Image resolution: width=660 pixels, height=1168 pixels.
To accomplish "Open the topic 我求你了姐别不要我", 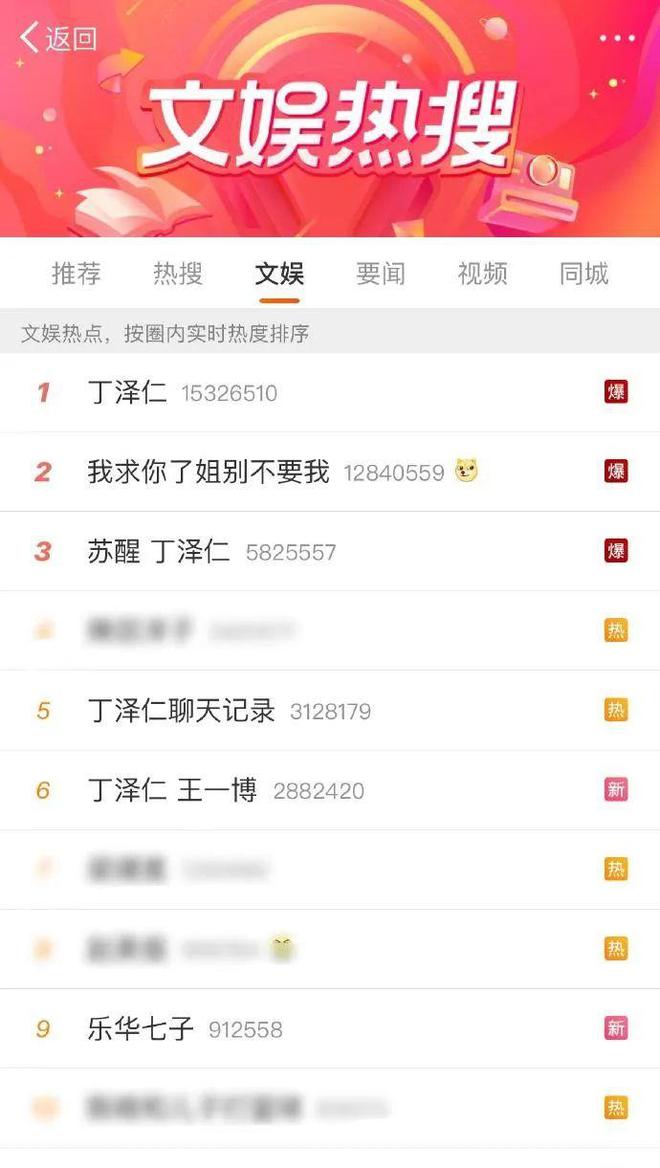I will click(208, 472).
